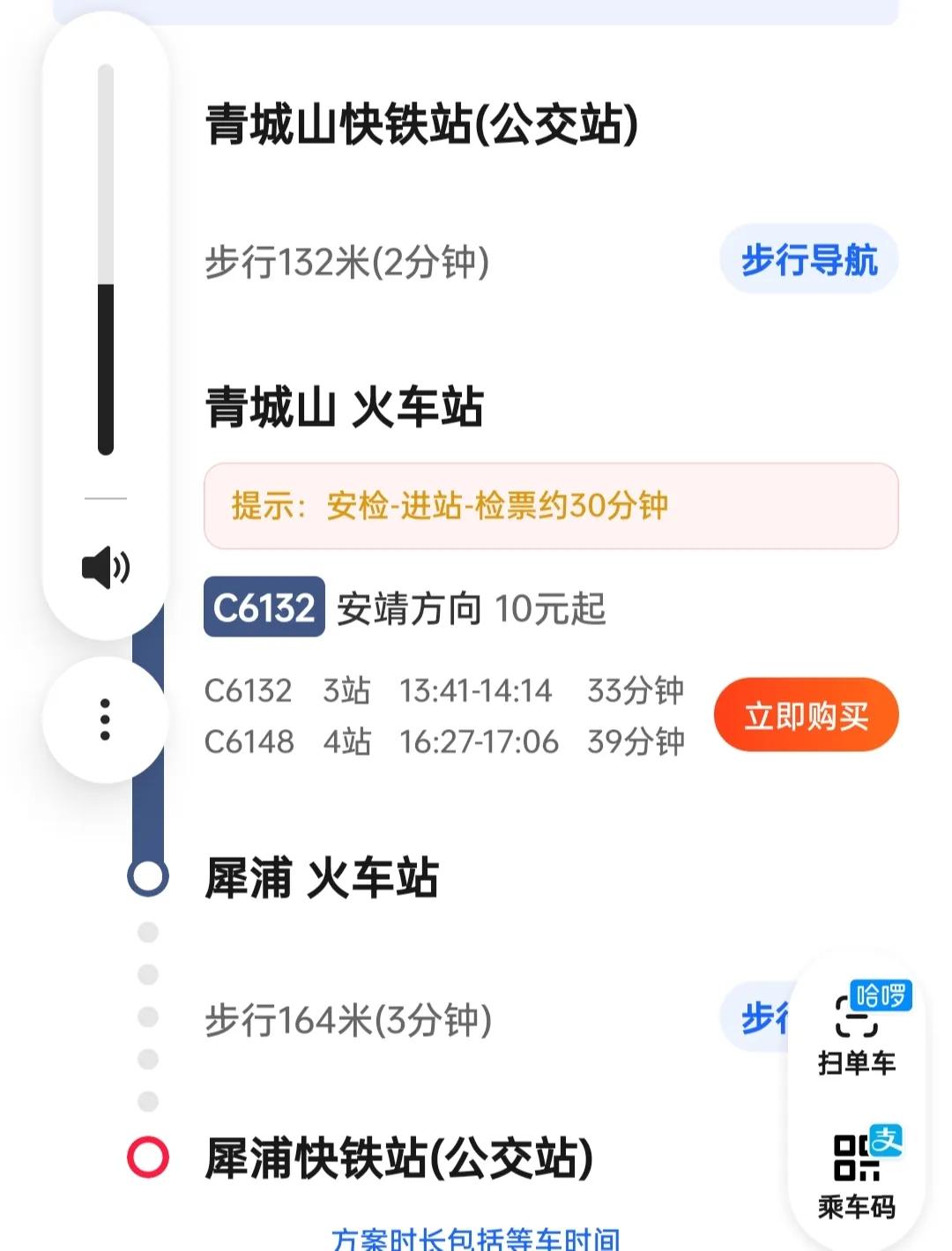Select the C6132 train line tag
Screen dimensions: 952x1251
tap(264, 607)
